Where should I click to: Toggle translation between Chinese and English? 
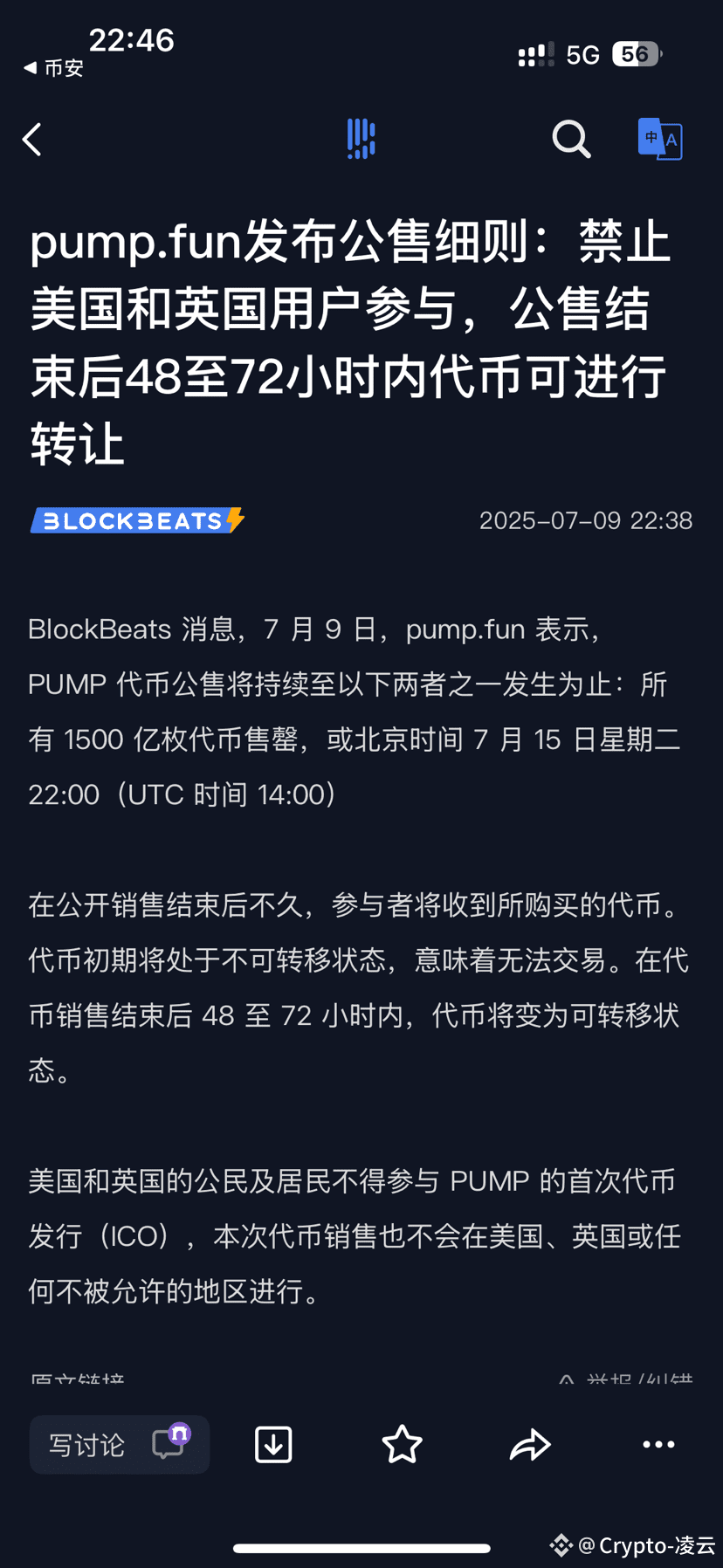click(x=660, y=140)
